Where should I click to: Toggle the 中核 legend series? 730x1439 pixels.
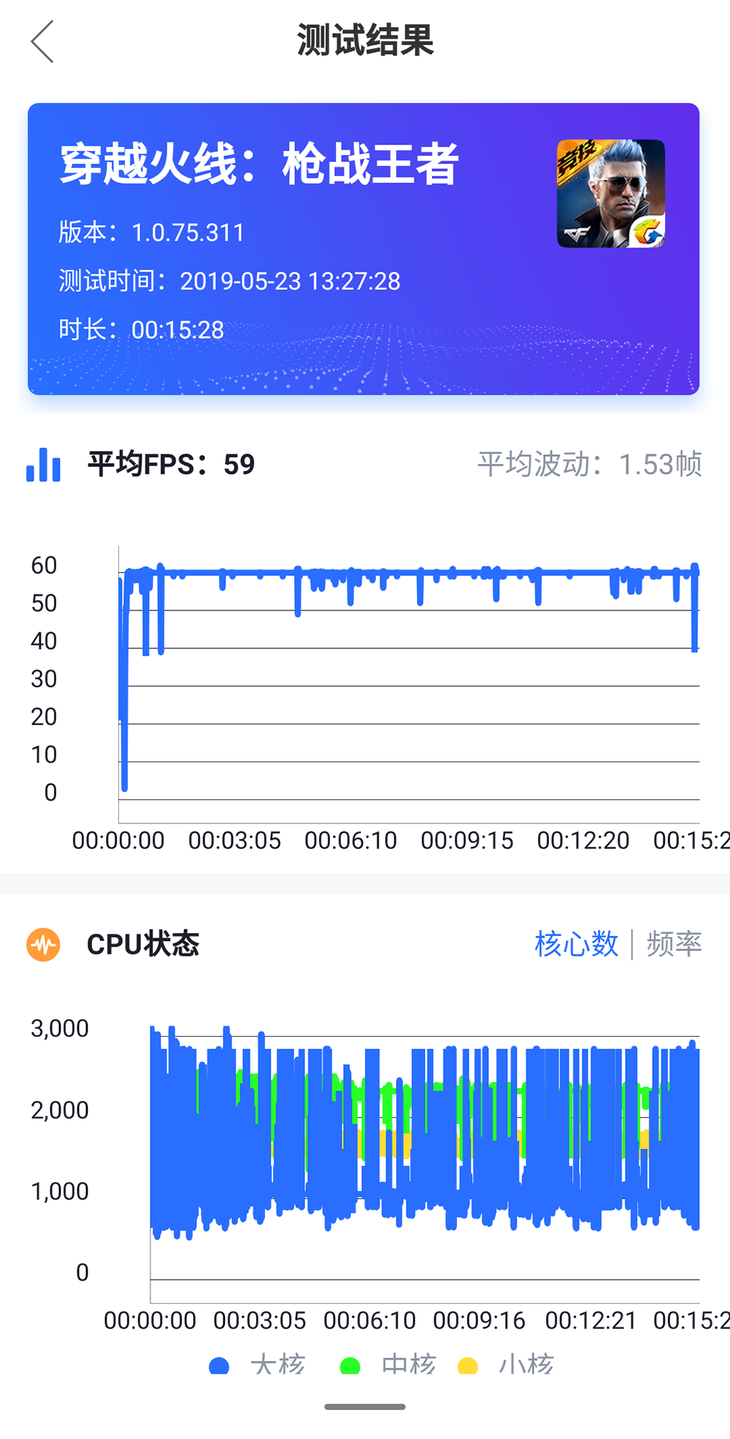tap(387, 1365)
